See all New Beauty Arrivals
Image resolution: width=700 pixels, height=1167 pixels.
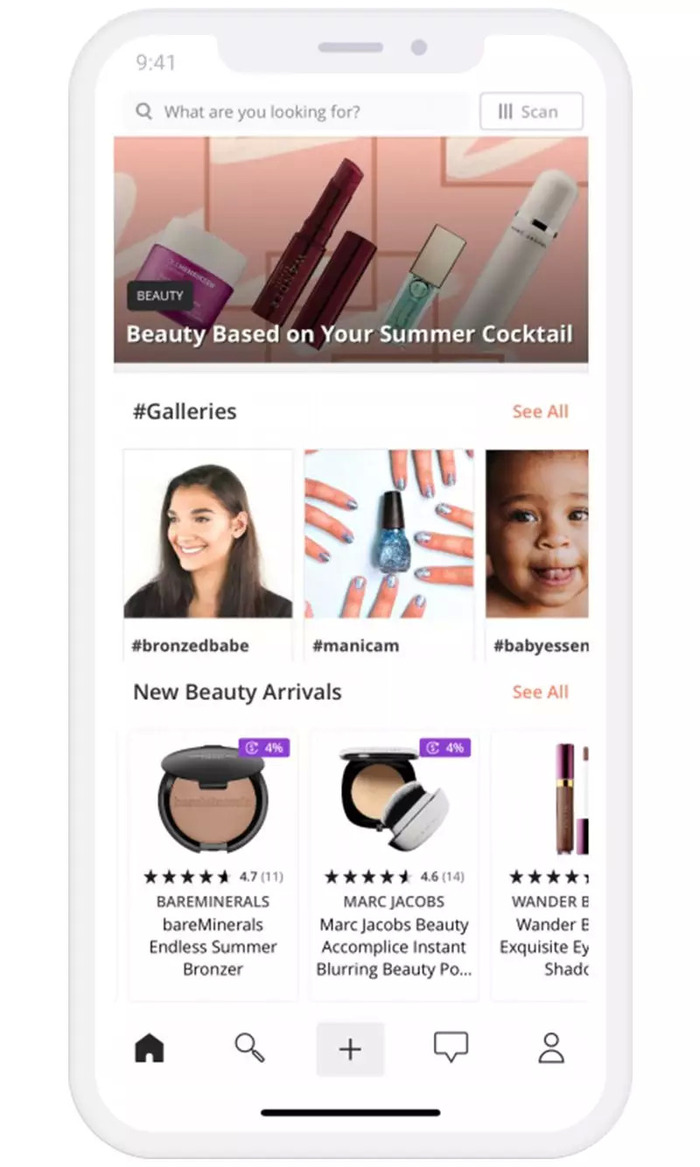pyautogui.click(x=540, y=692)
